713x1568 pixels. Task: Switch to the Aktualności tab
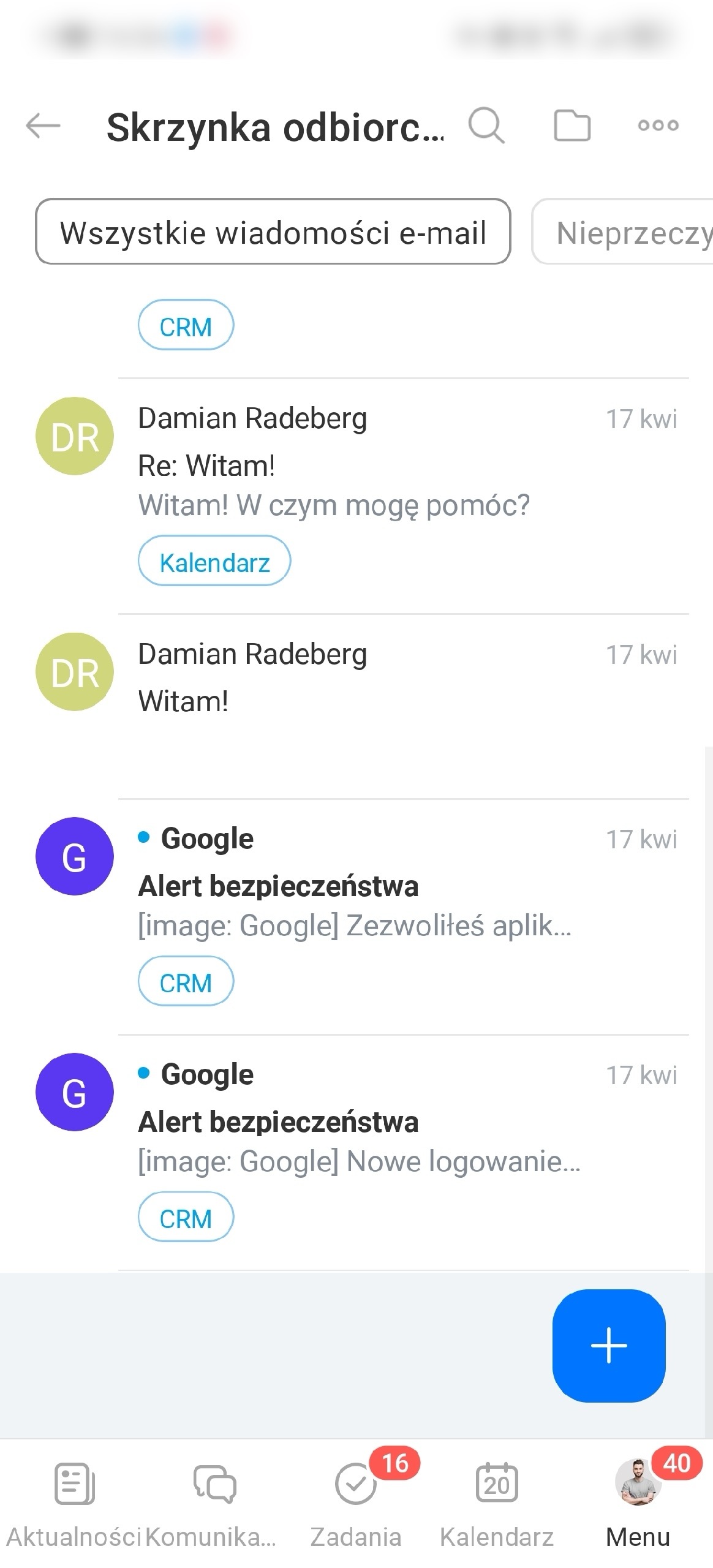(74, 1501)
